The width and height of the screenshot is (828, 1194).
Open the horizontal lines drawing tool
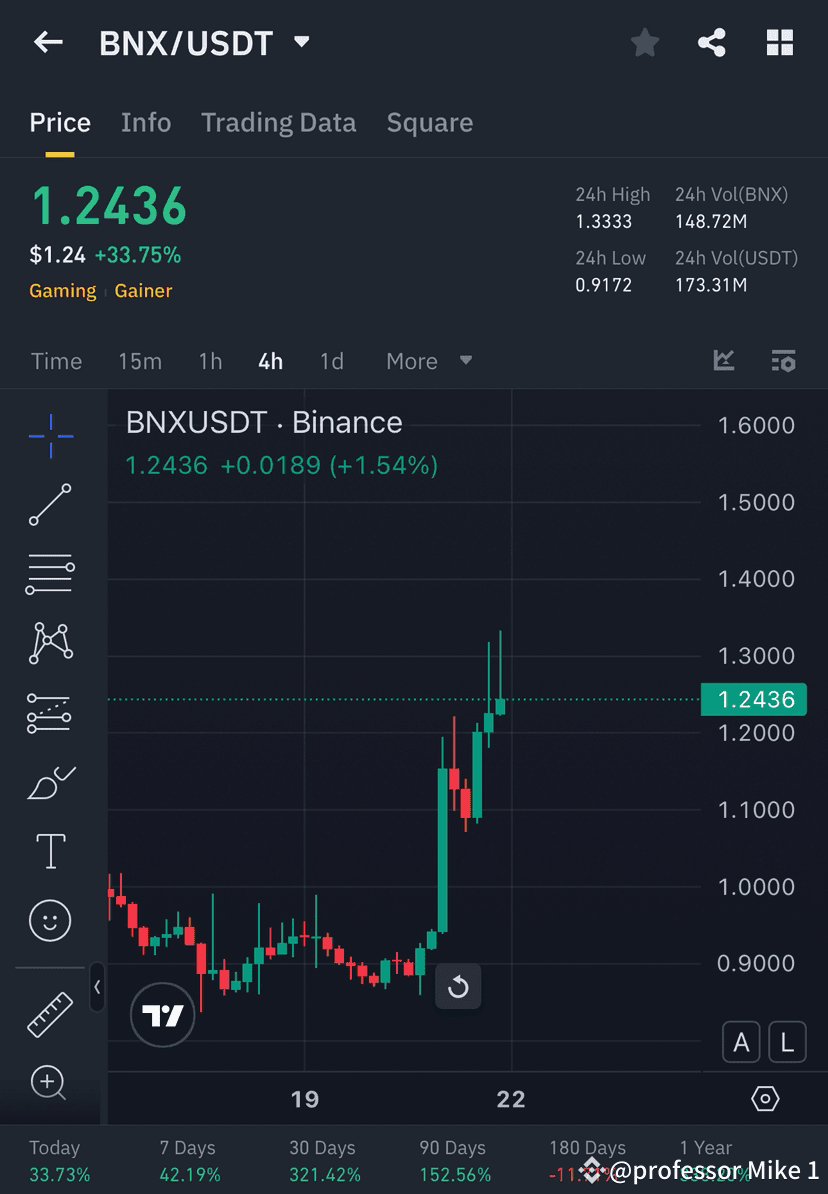coord(50,574)
